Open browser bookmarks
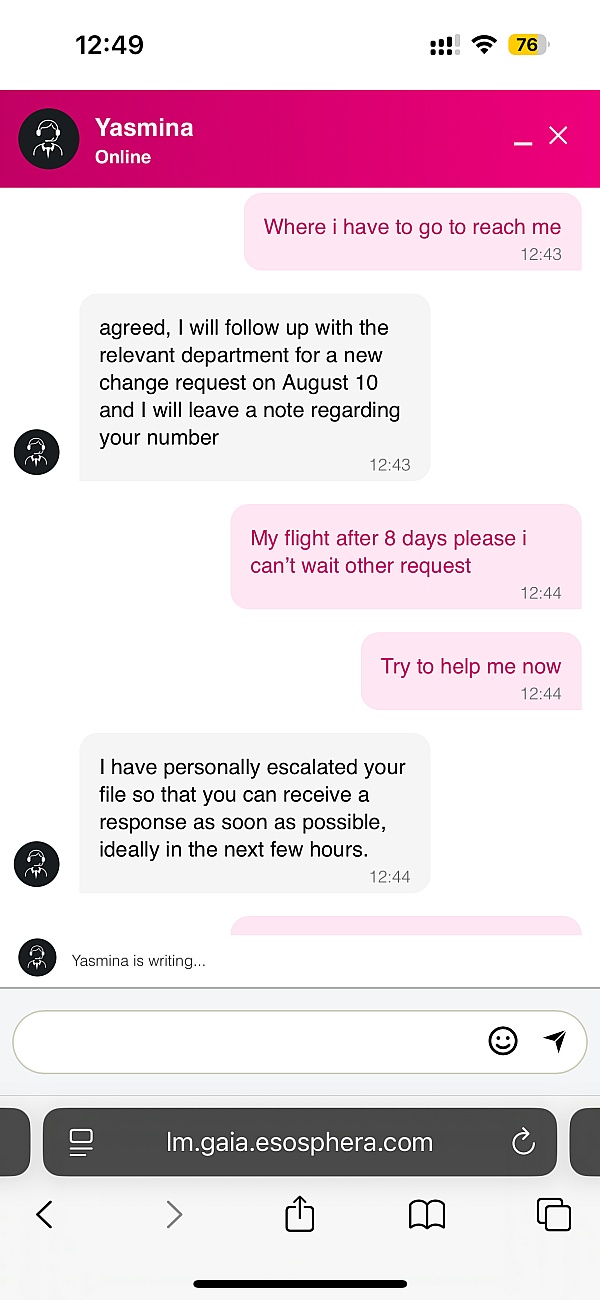600x1300 pixels. [427, 1214]
